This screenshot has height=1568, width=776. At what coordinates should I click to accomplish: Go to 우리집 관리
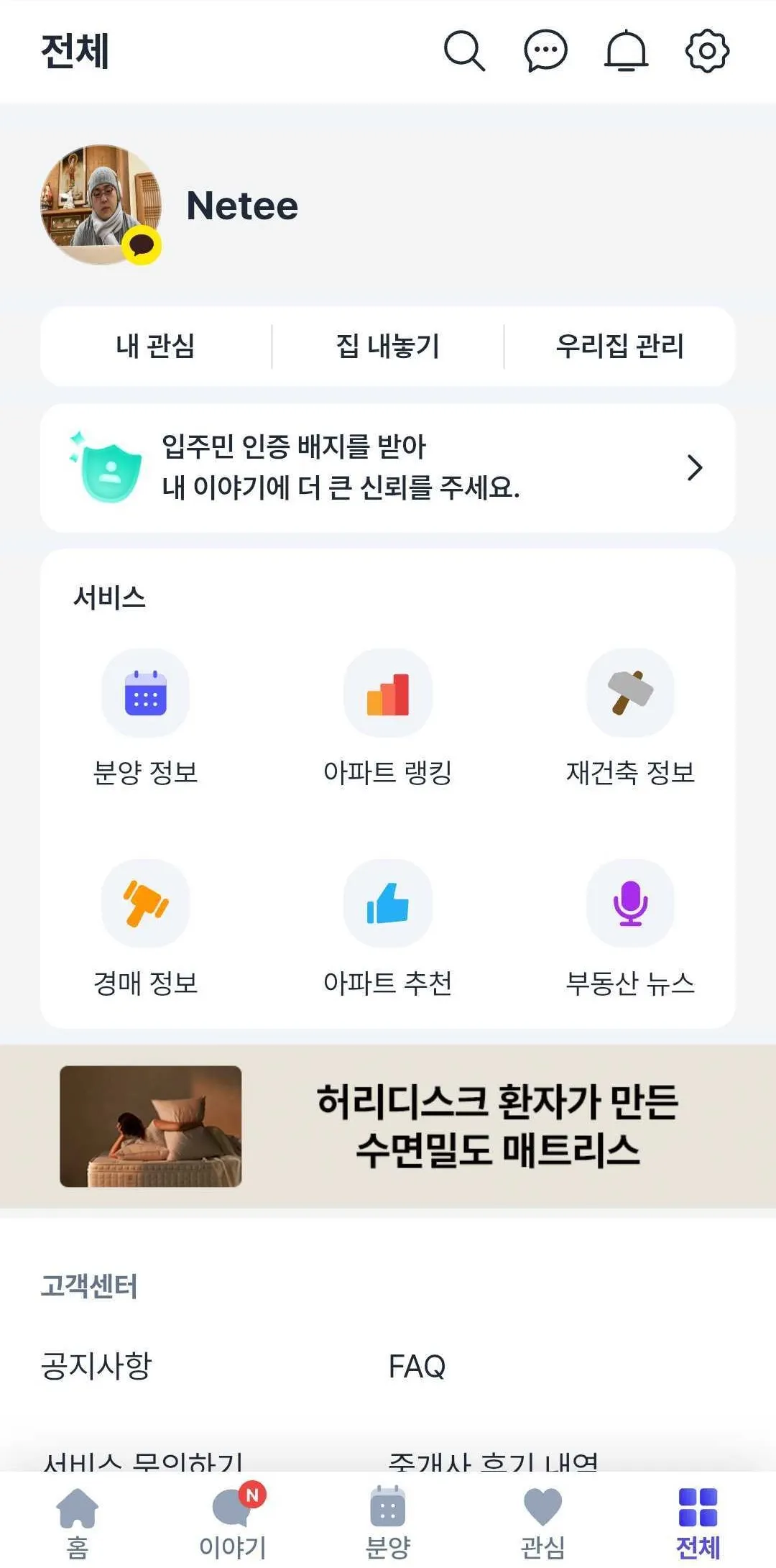(619, 346)
